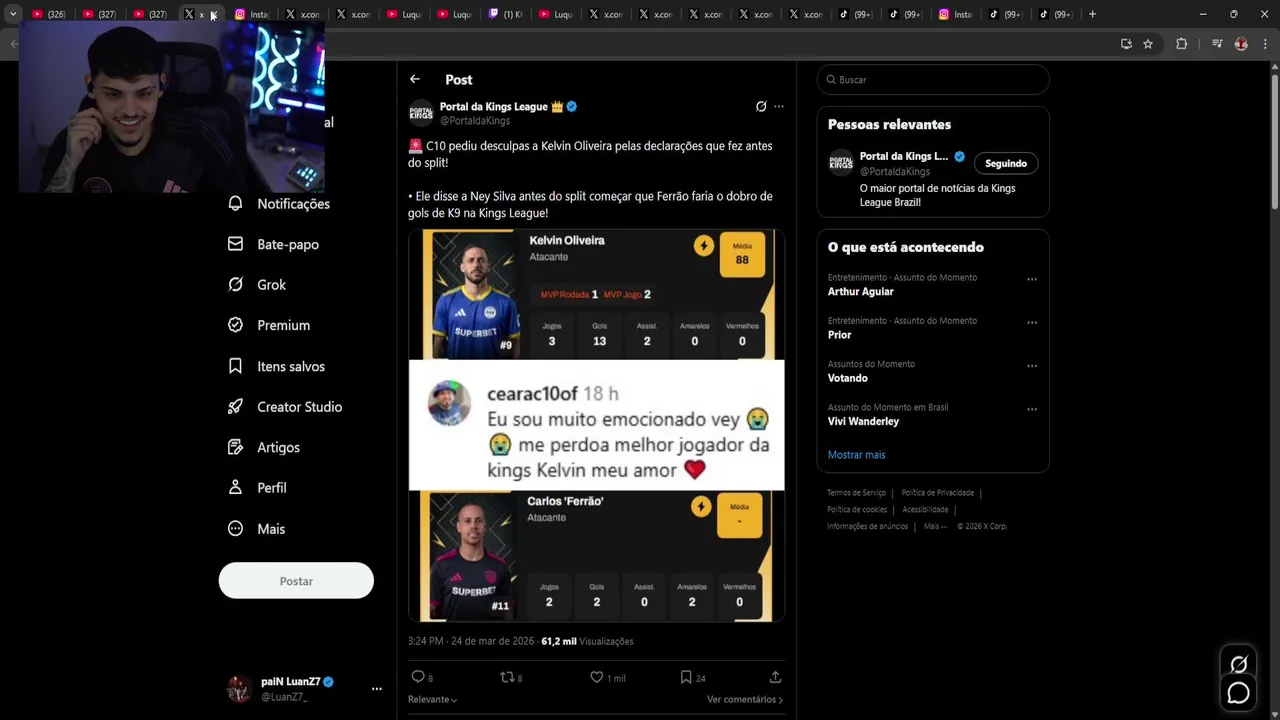Like the Portal da Kings League post

tap(597, 677)
